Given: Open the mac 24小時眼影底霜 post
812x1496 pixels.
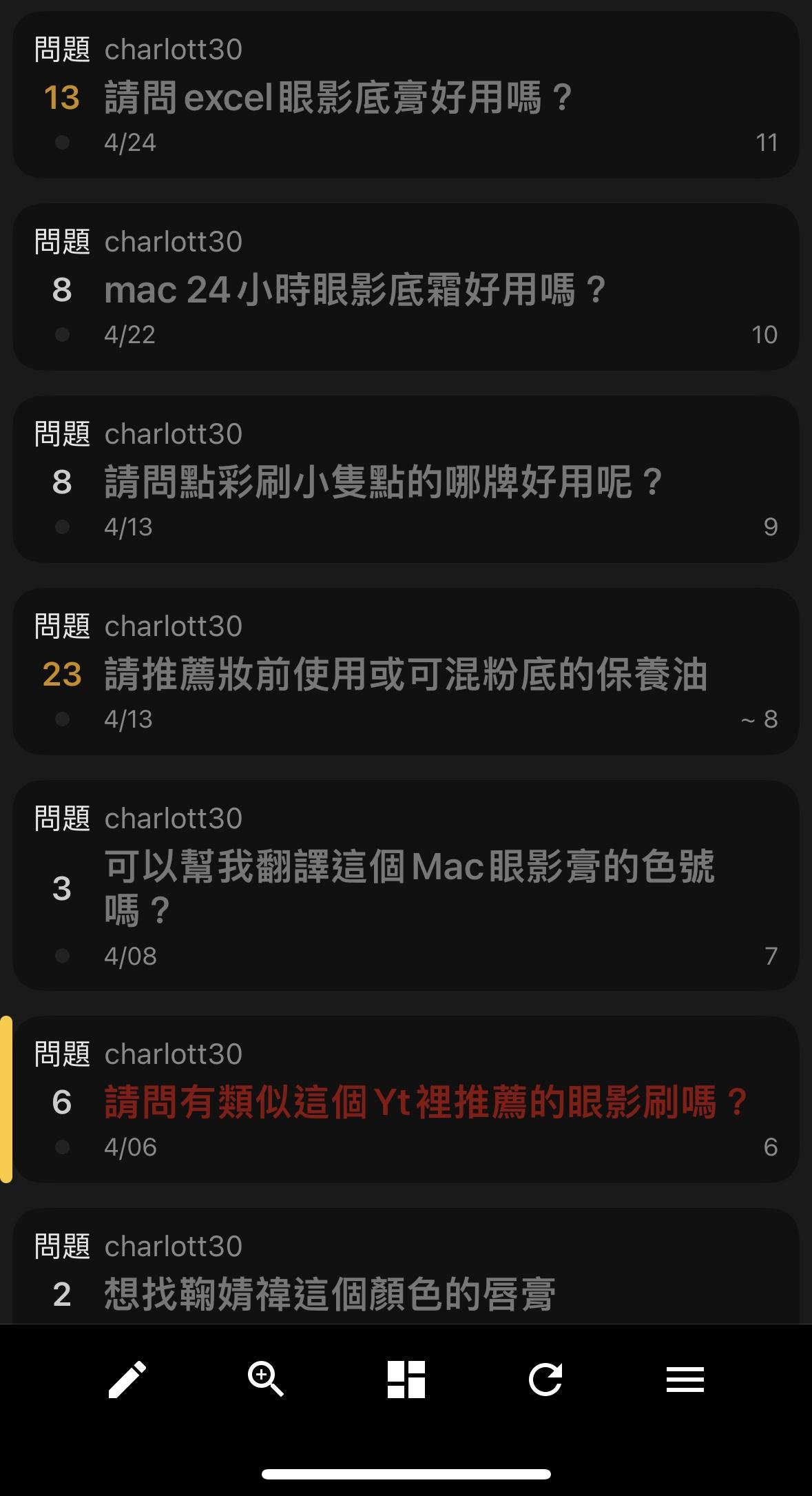Looking at the screenshot, I should tap(406, 287).
